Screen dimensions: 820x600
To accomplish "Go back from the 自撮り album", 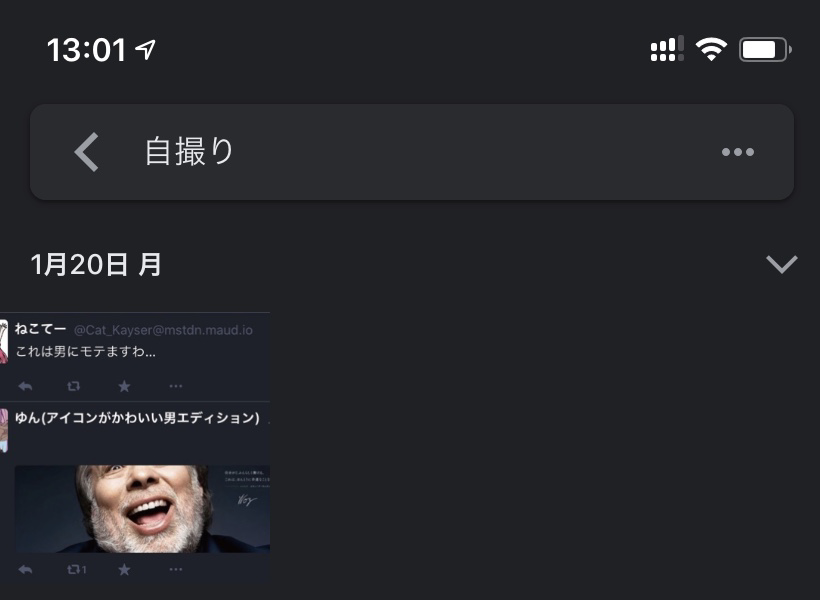I will [87, 152].
